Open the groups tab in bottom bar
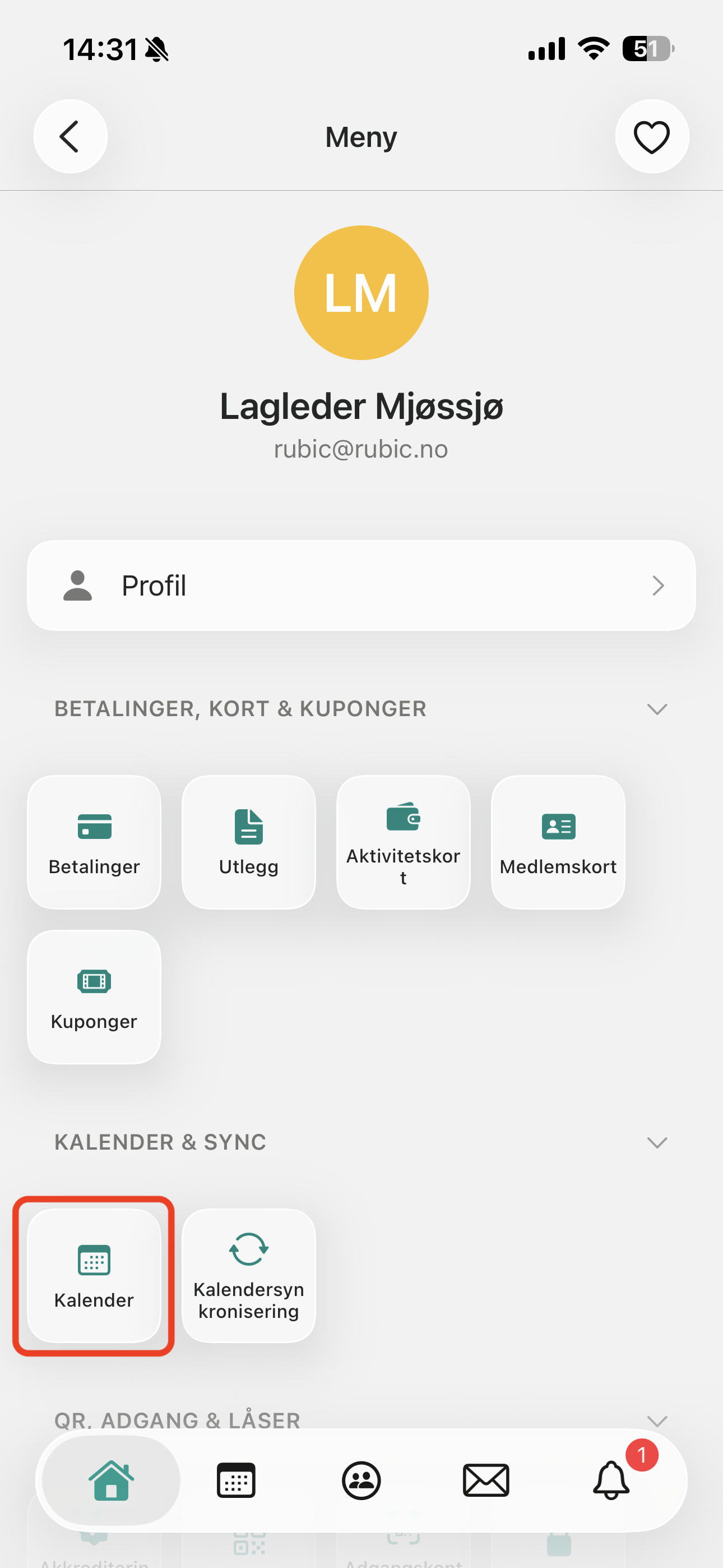This screenshot has height=1568, width=723. (x=361, y=1481)
